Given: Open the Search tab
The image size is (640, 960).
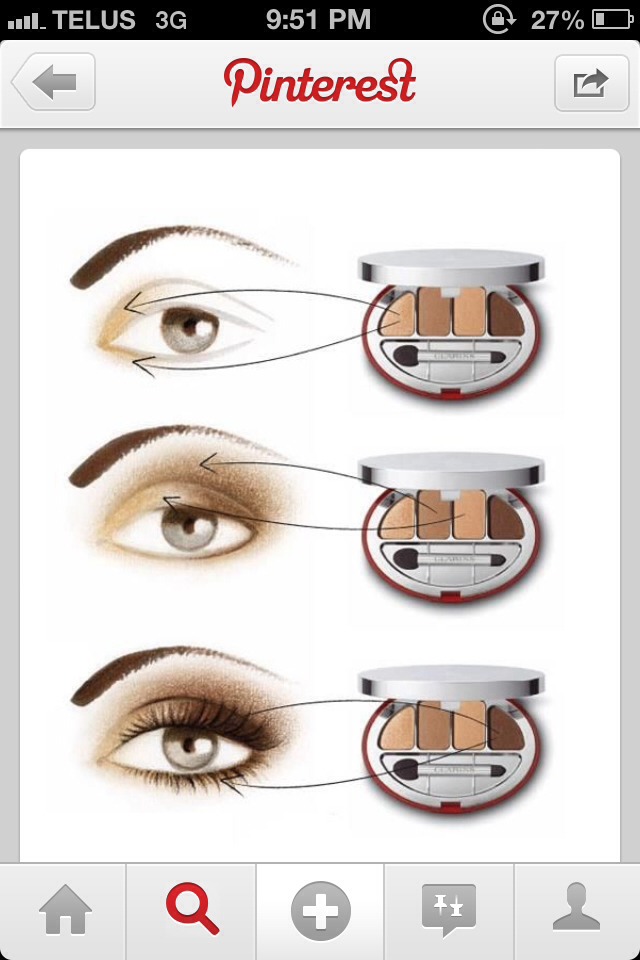Looking at the screenshot, I should [192, 911].
